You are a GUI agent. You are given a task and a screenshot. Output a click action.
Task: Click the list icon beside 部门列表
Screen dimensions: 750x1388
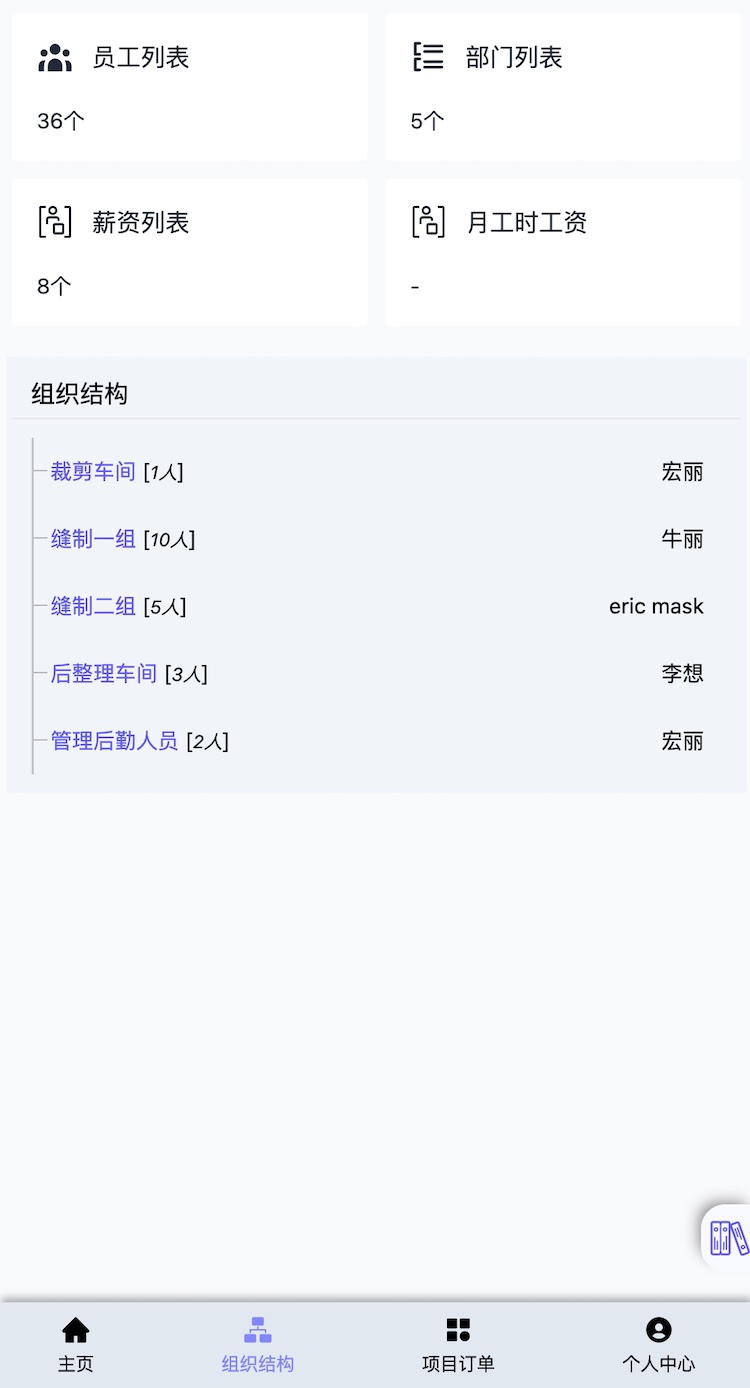click(x=428, y=57)
